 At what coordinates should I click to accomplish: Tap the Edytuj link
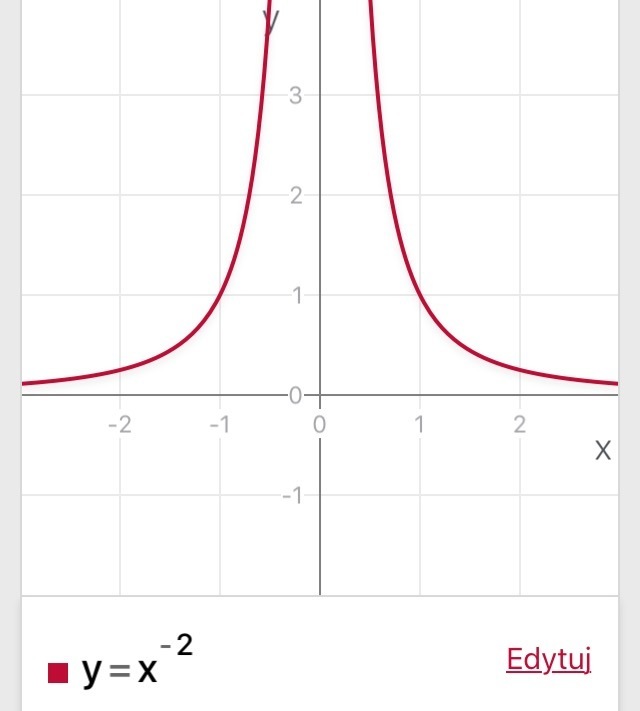[x=549, y=660]
